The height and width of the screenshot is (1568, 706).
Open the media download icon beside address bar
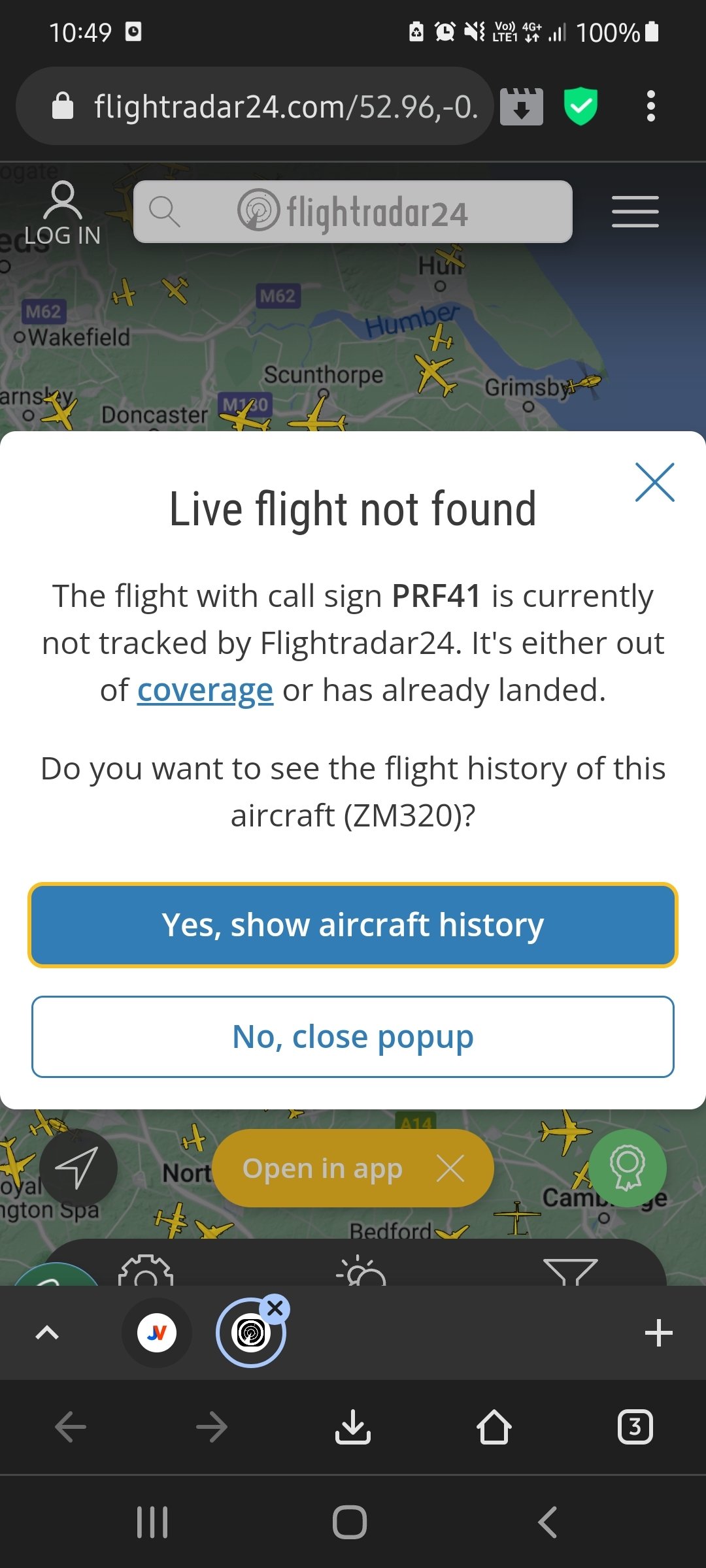521,106
